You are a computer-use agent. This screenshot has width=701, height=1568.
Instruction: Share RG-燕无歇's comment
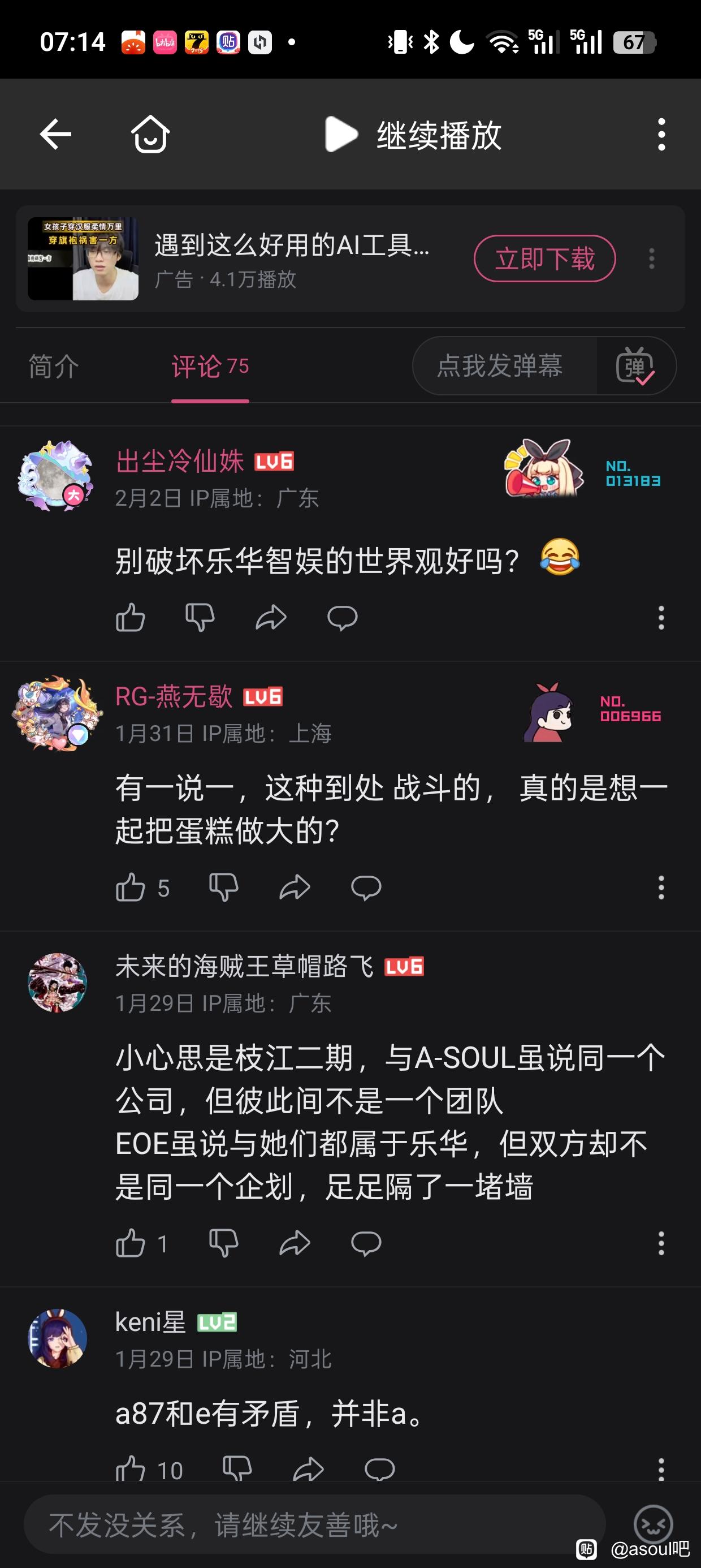295,888
